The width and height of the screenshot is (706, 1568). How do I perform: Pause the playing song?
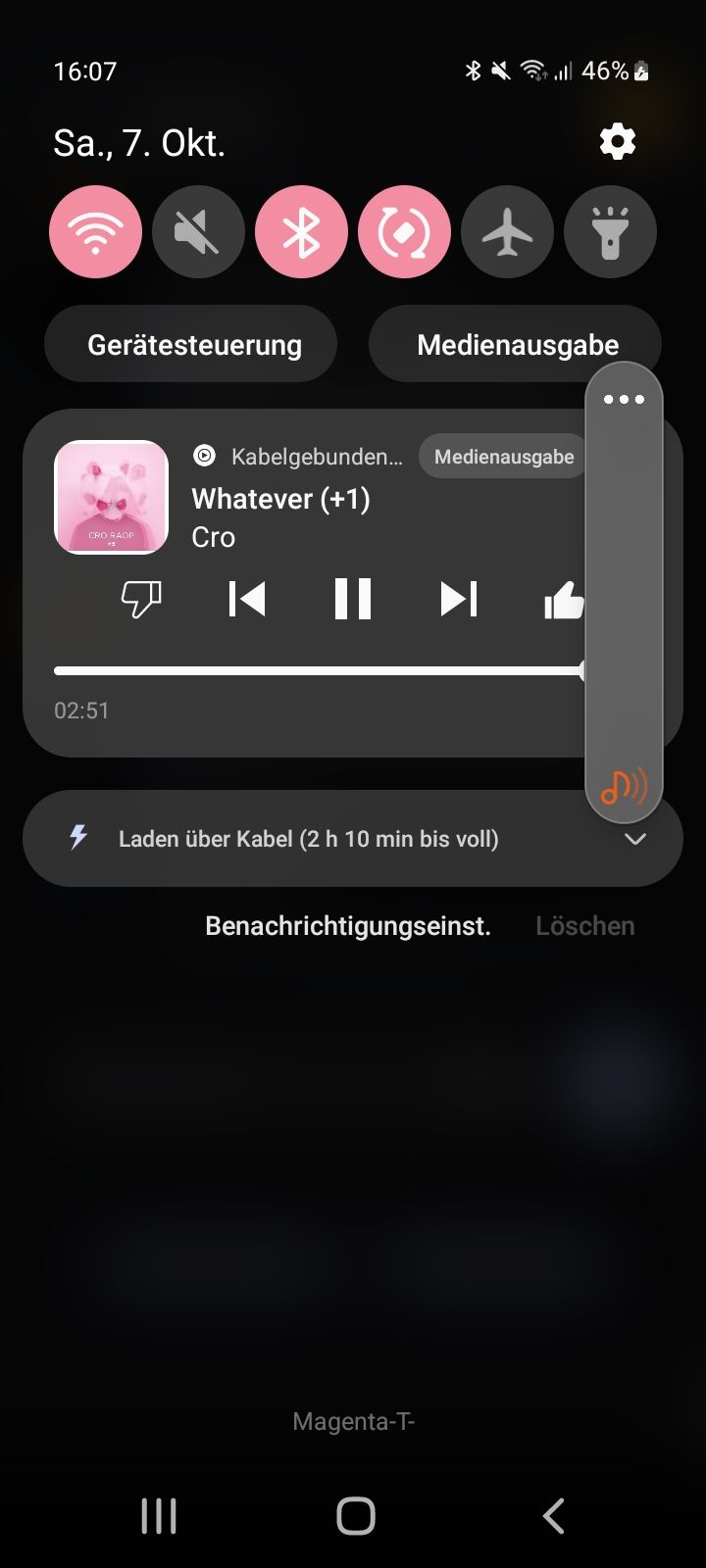[x=353, y=599]
